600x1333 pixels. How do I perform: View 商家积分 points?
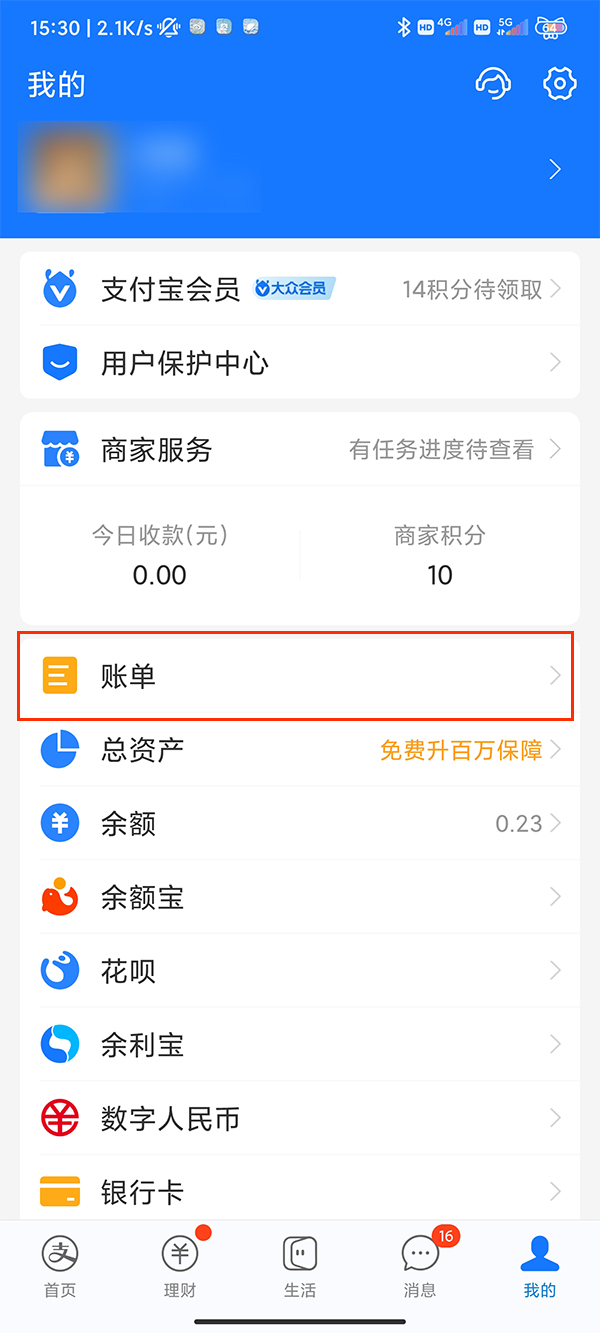tap(440, 556)
